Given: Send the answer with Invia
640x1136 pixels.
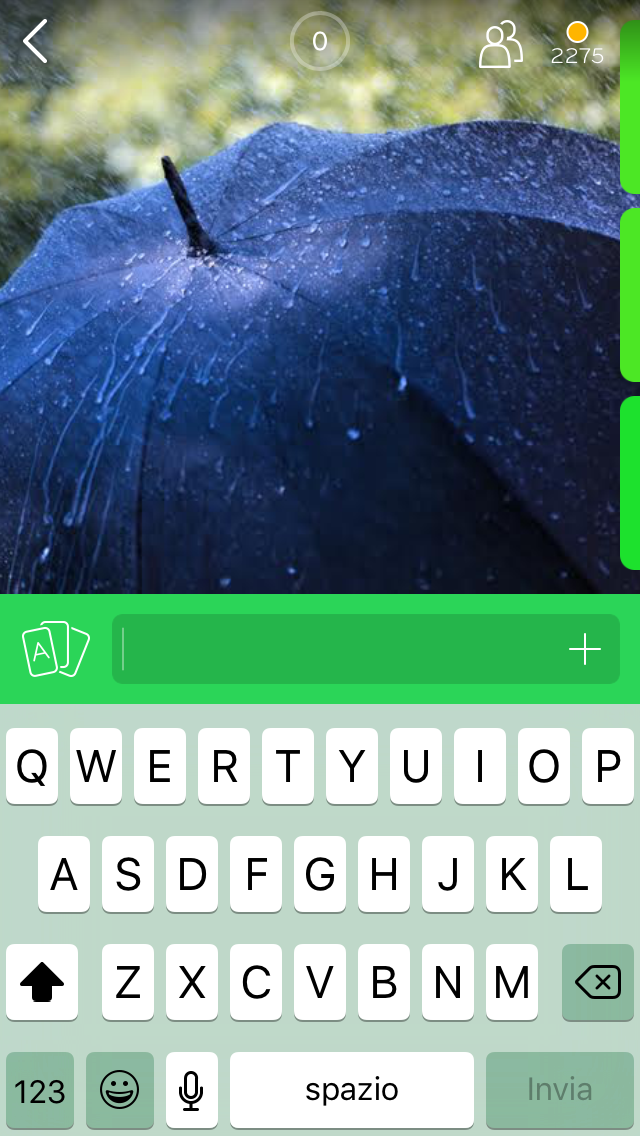Looking at the screenshot, I should [x=559, y=1089].
